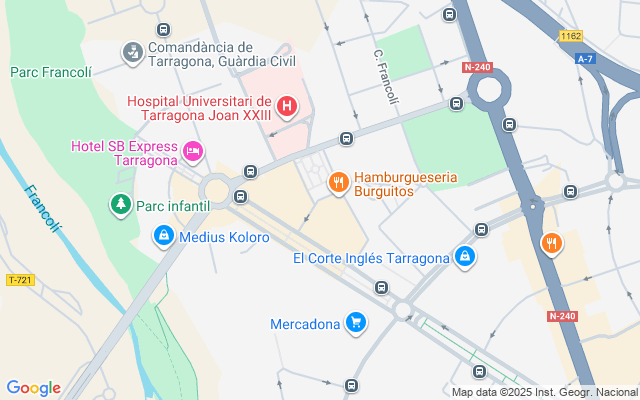This screenshot has height=400, width=640.
Task: Open Hospital Universitari de Tarragona Joan XXIII marker
Action: 287,106
